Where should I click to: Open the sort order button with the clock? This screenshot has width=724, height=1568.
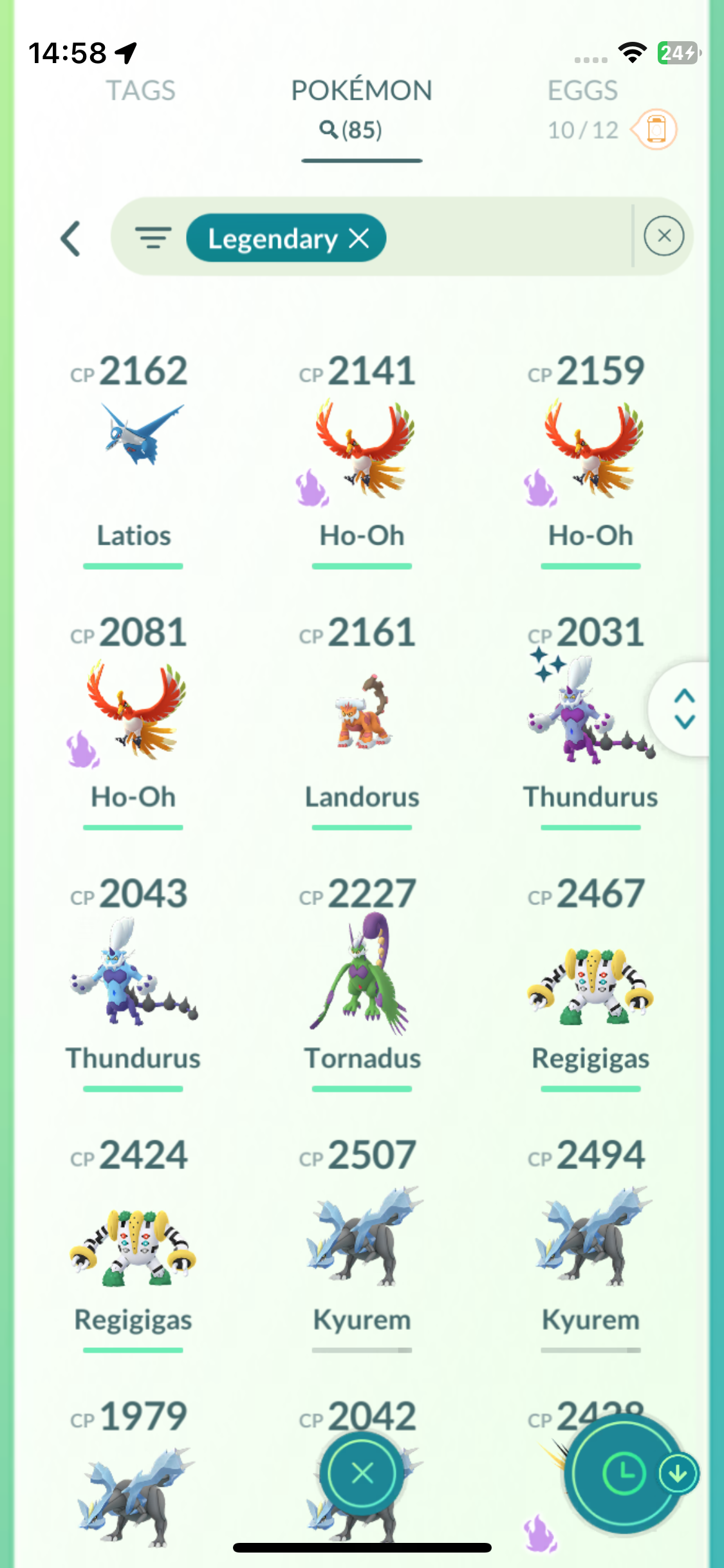click(624, 1474)
